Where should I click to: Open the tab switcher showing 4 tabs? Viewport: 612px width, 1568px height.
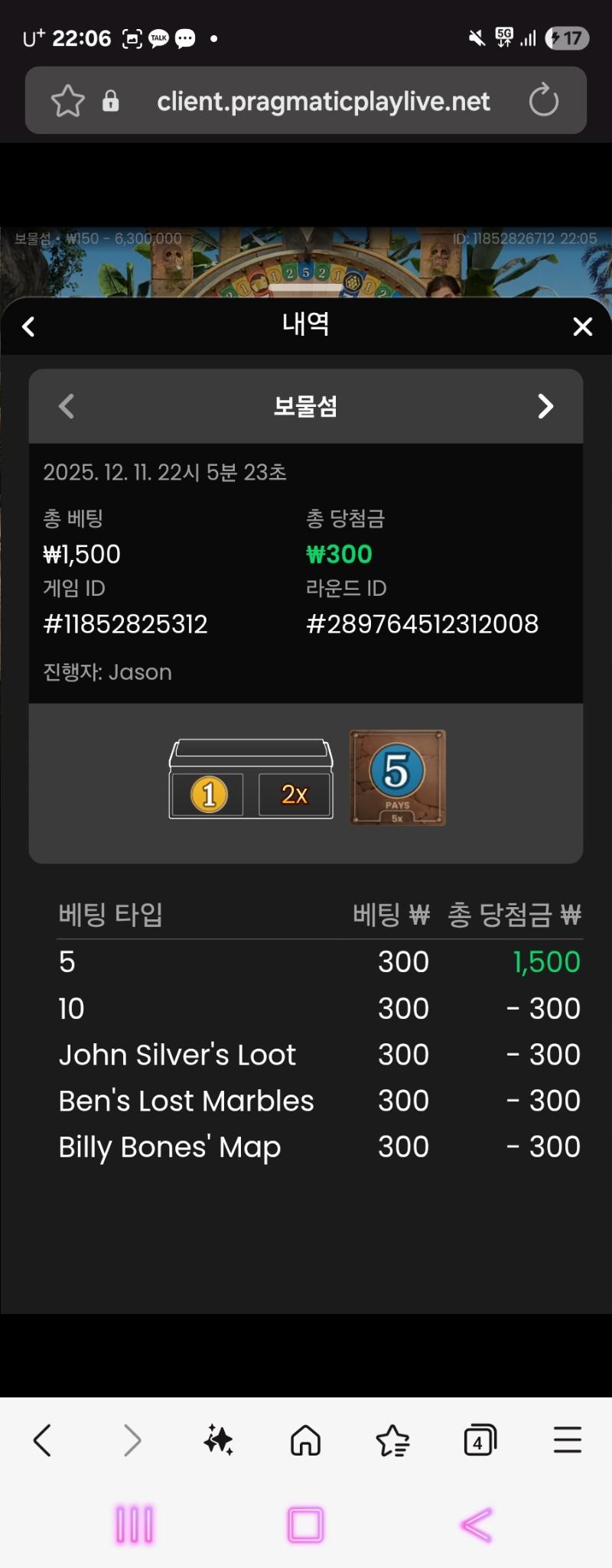tap(480, 1441)
